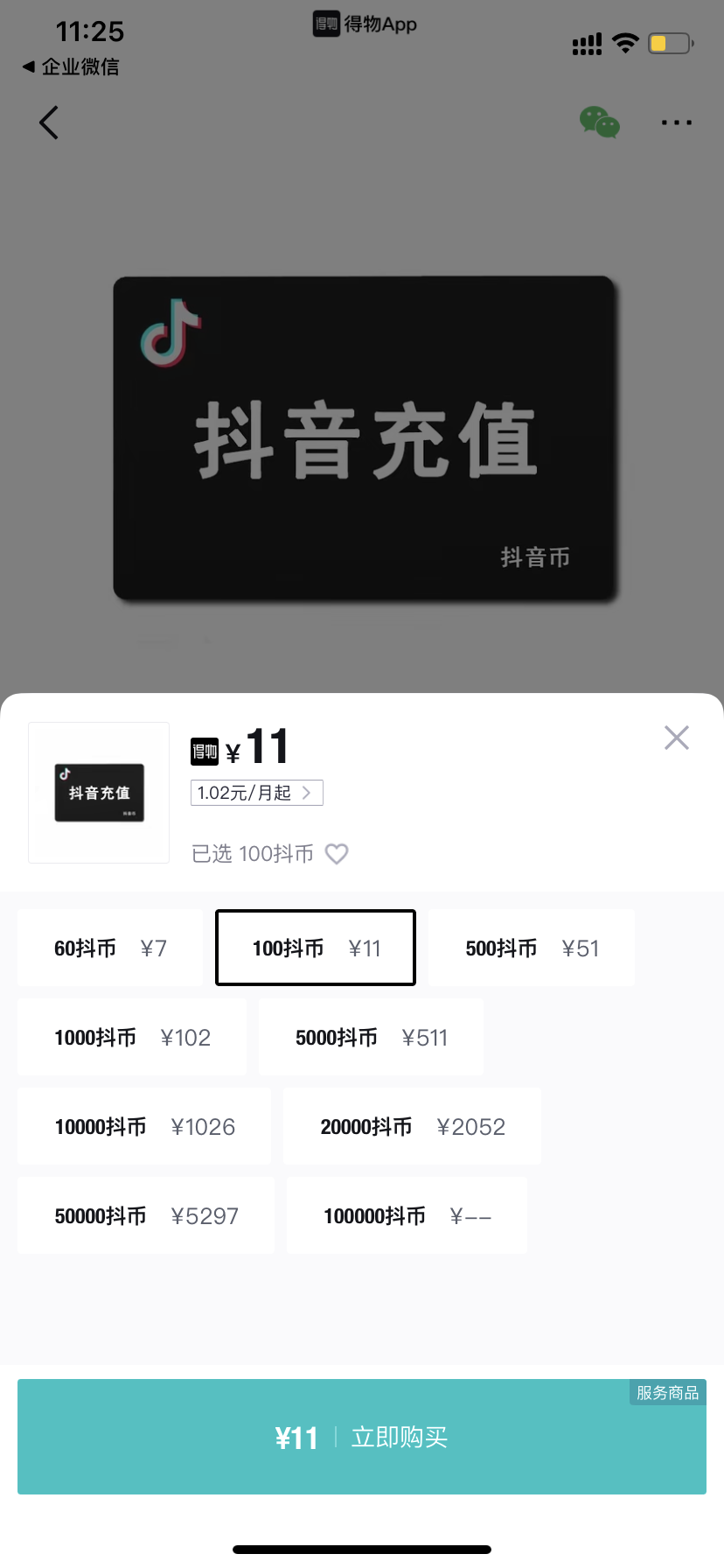Favorite the selected item with the heart icon

pyautogui.click(x=337, y=854)
